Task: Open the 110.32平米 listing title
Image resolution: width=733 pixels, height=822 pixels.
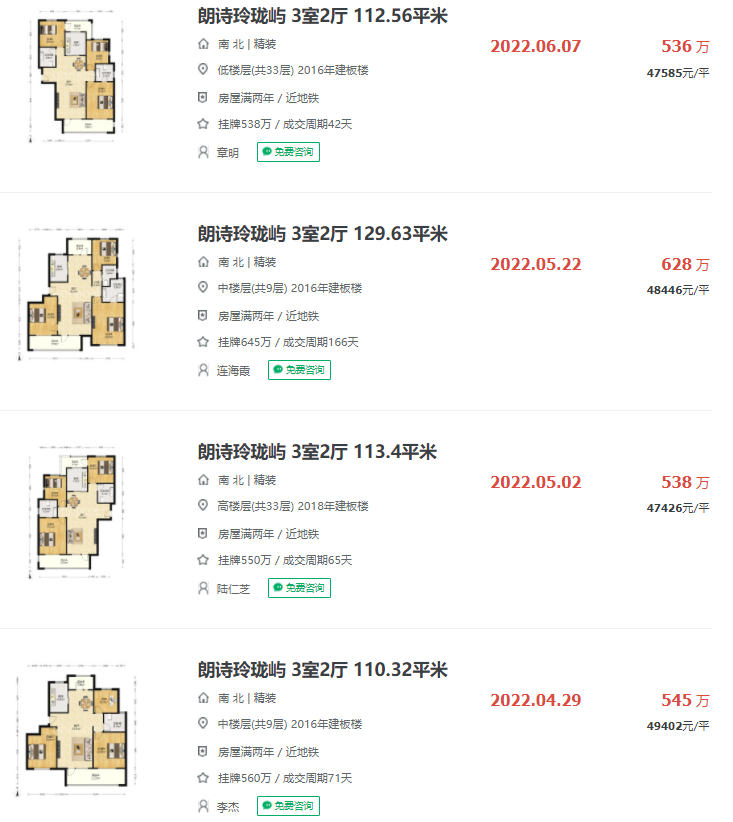Action: tap(322, 670)
